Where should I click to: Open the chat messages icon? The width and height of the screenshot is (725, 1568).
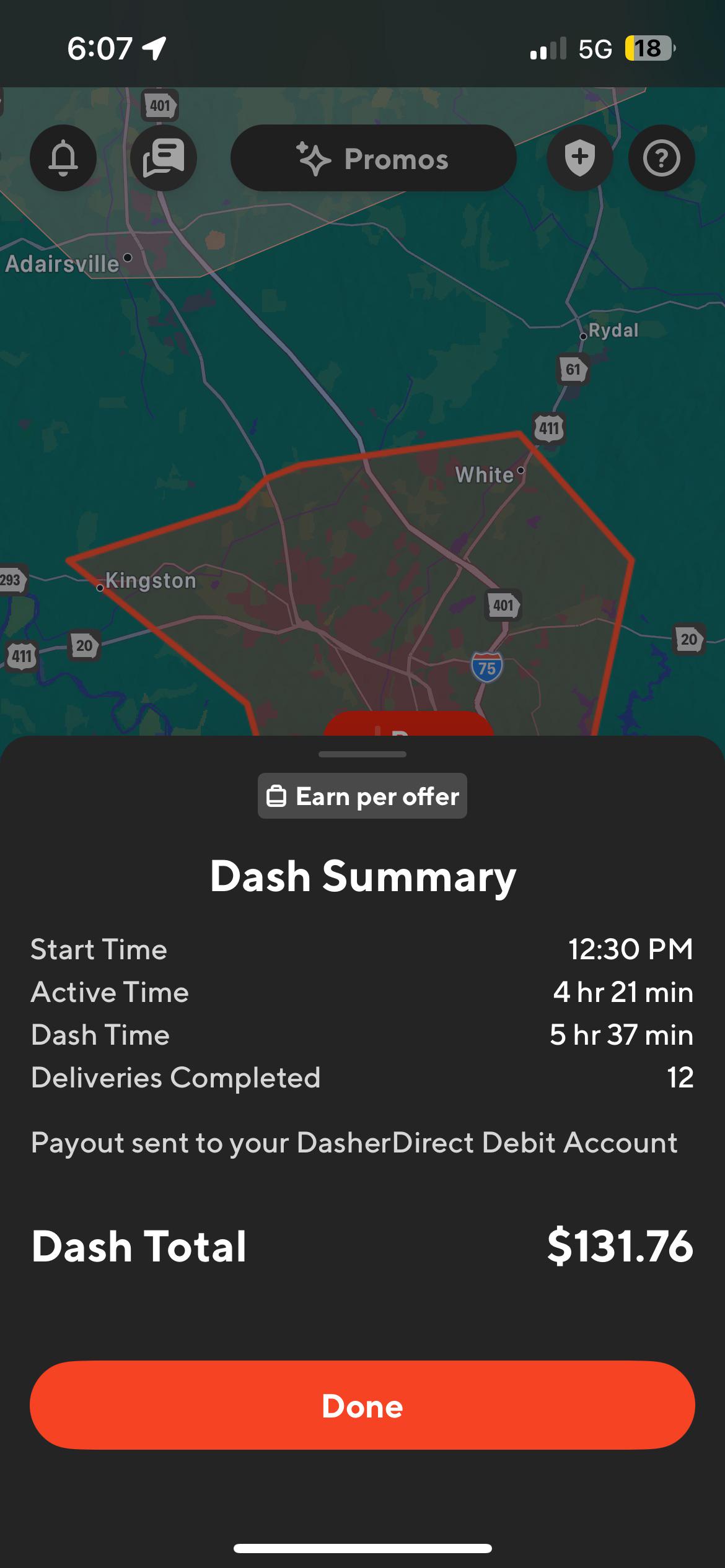tap(164, 158)
